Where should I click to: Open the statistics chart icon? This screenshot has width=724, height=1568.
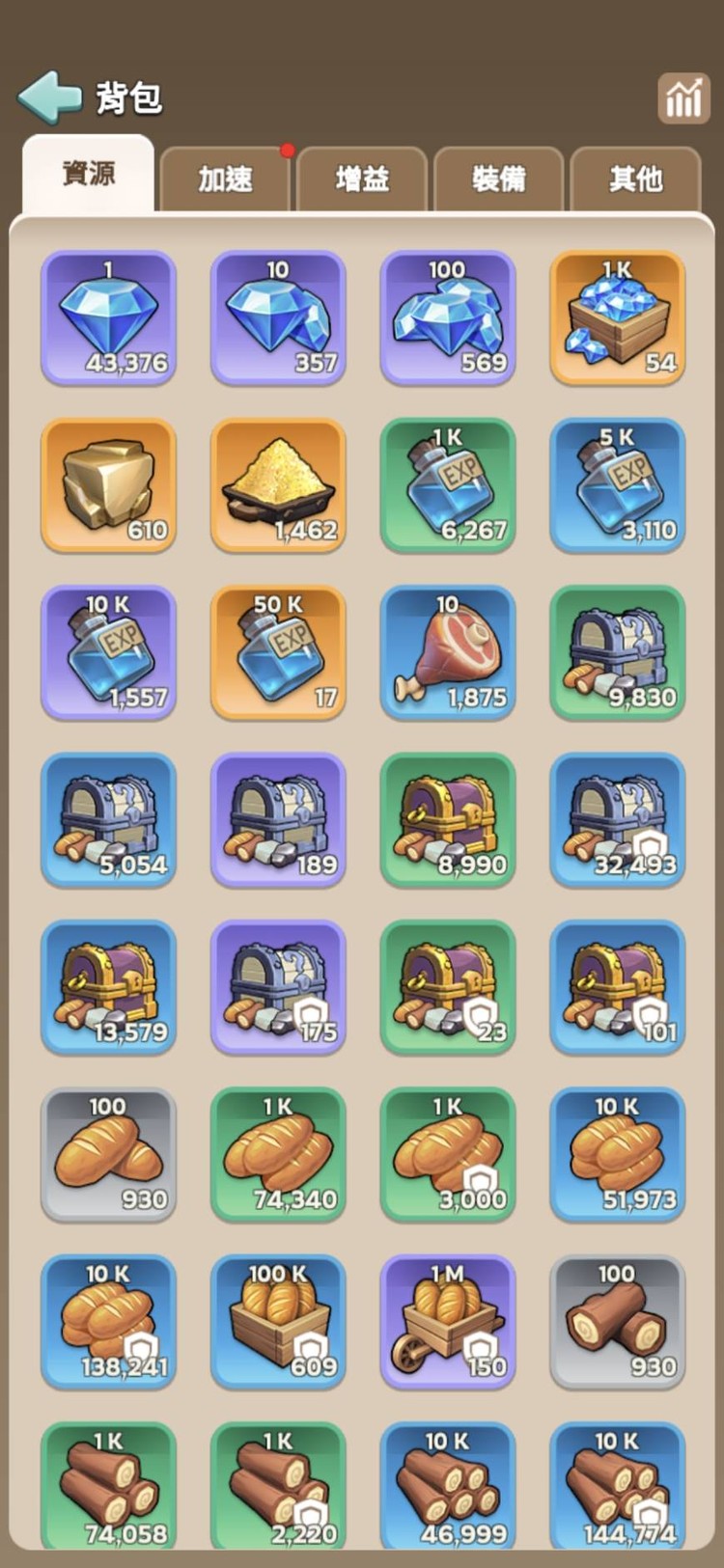(x=683, y=98)
